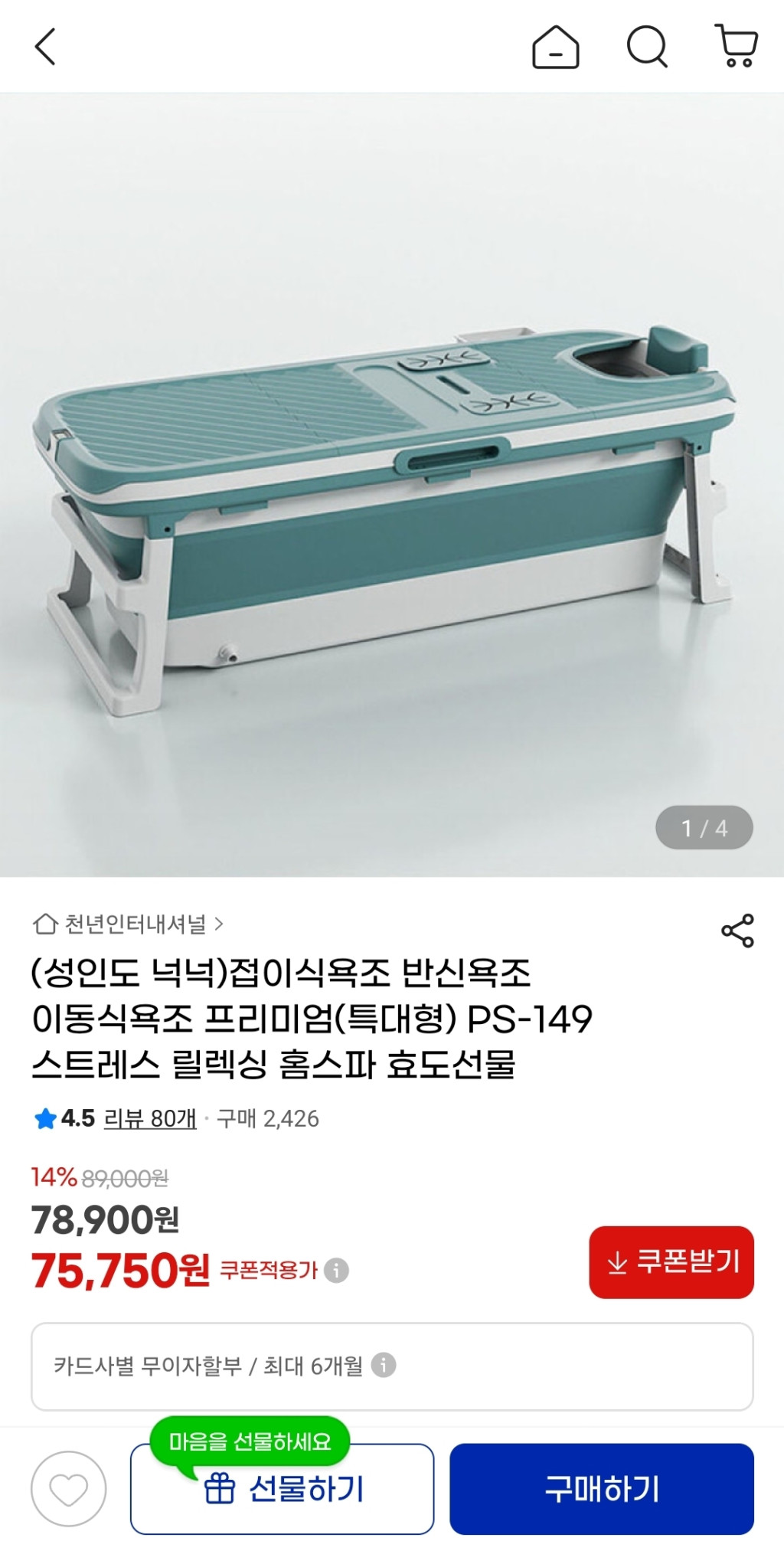The image size is (784, 1551).
Task: Go back with the top-left arrow
Action: point(46,47)
